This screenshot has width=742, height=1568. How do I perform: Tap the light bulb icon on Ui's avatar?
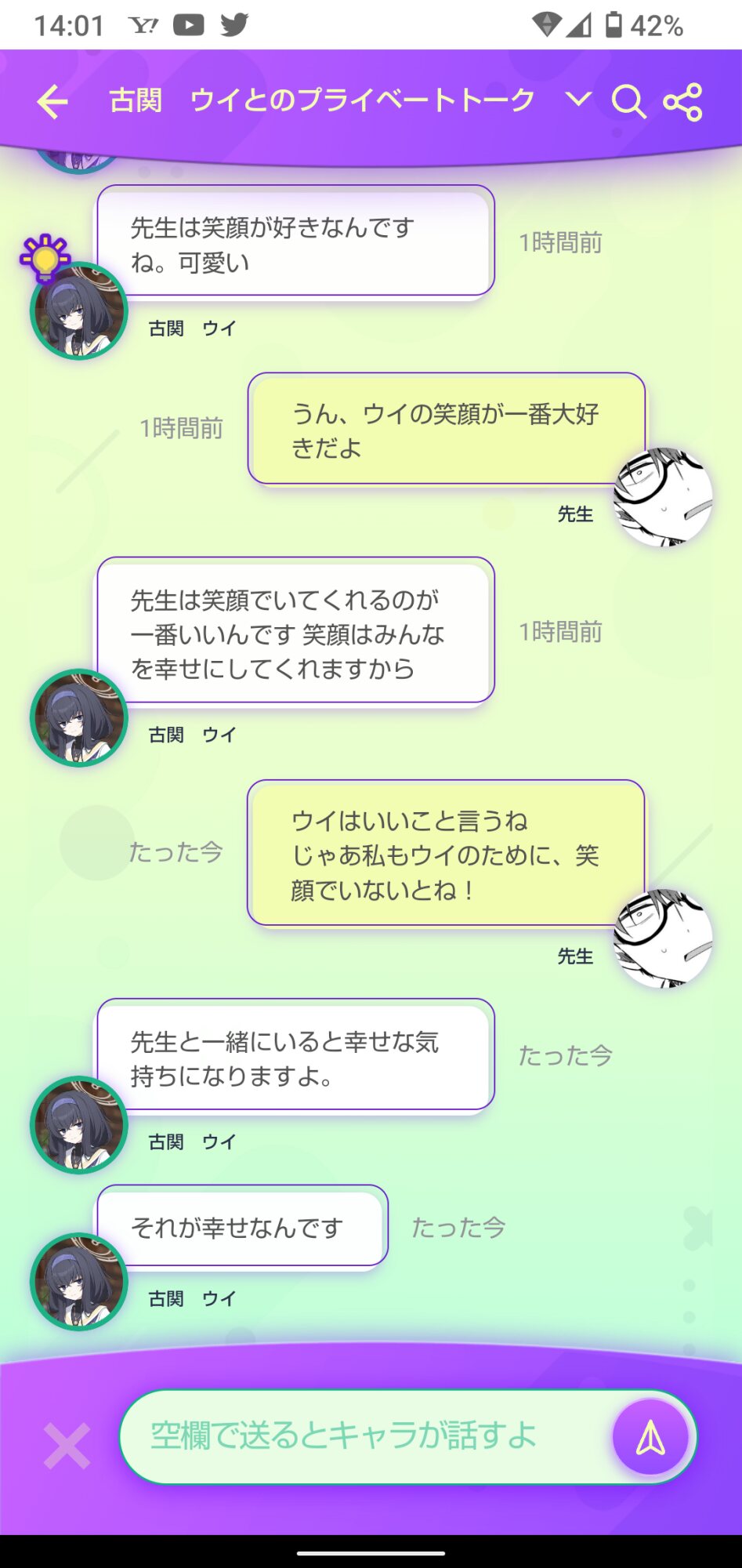(x=45, y=256)
